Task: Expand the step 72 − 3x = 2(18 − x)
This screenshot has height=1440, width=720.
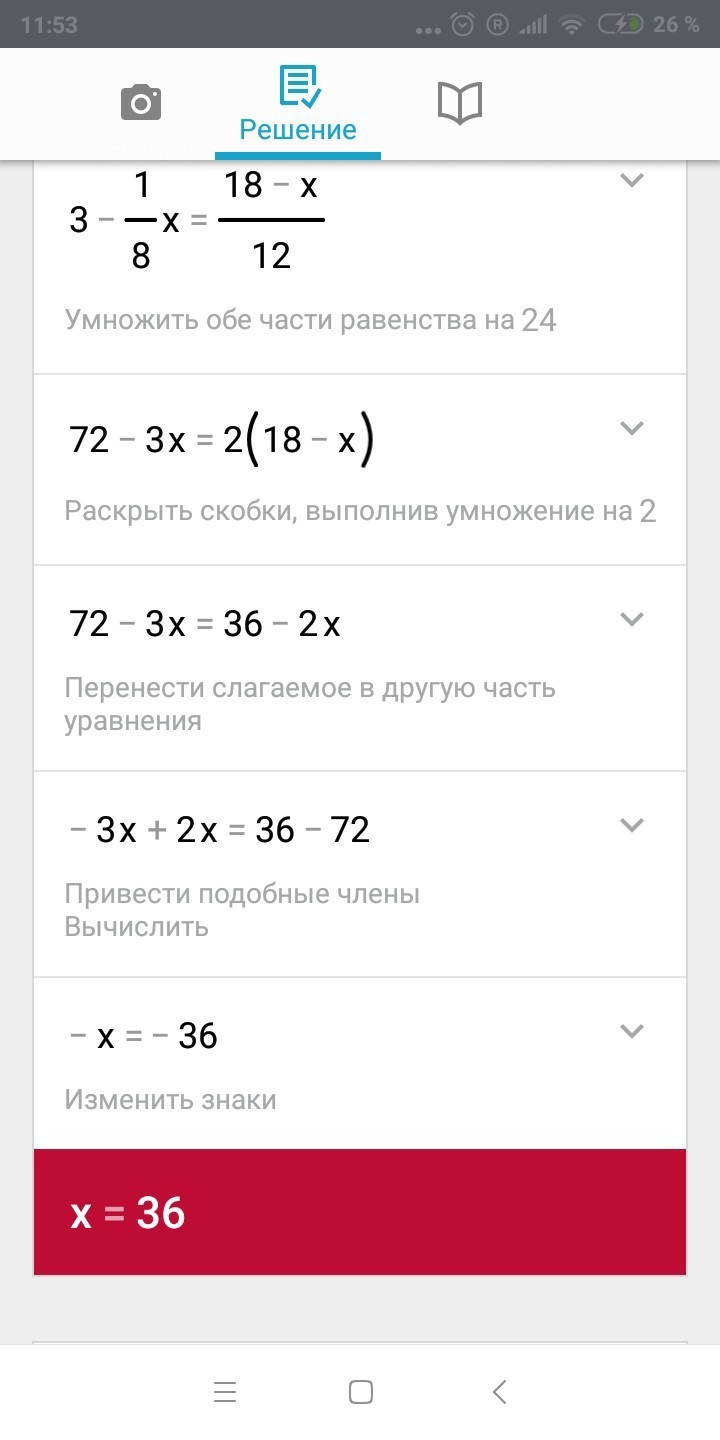Action: [x=631, y=428]
